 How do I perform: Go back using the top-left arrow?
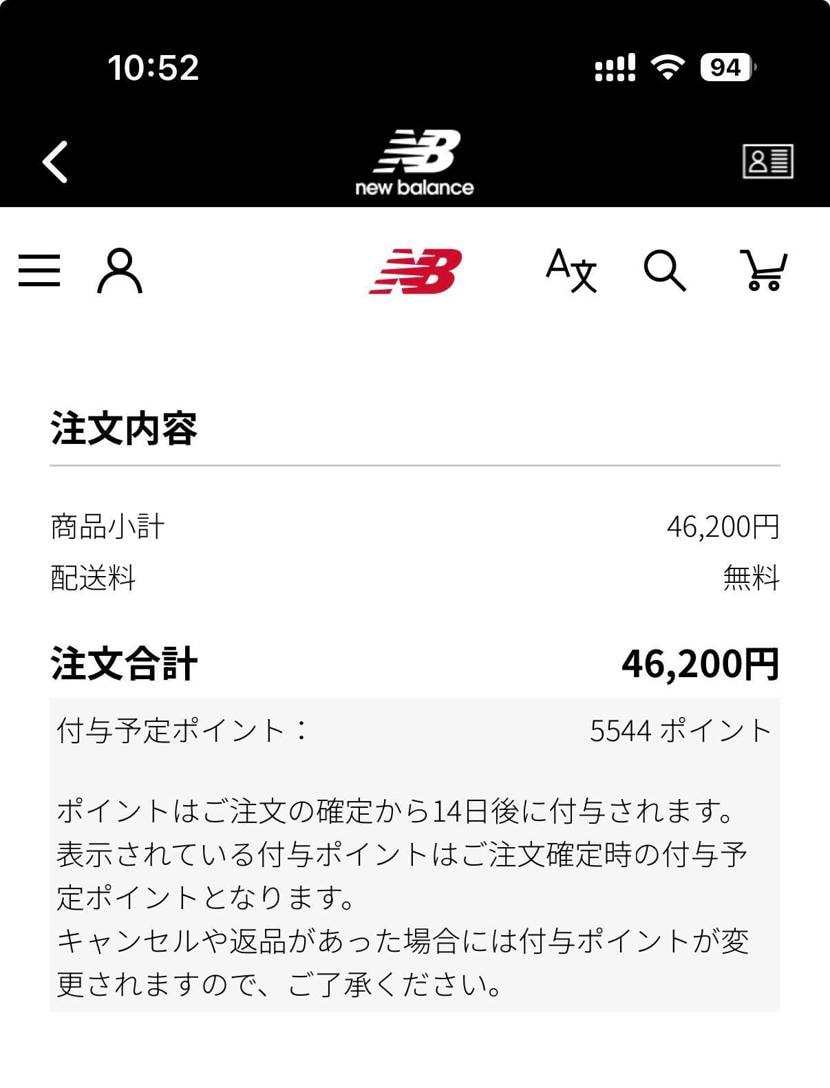(56, 162)
